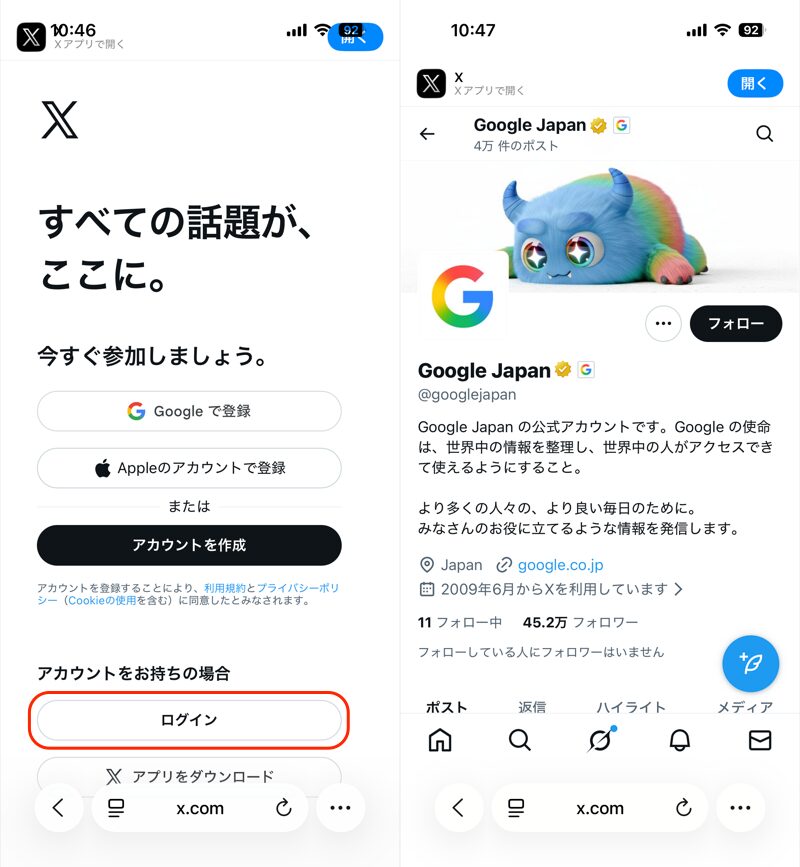Follow Google Japan with フォロー button
This screenshot has height=867, width=800.
point(735,324)
